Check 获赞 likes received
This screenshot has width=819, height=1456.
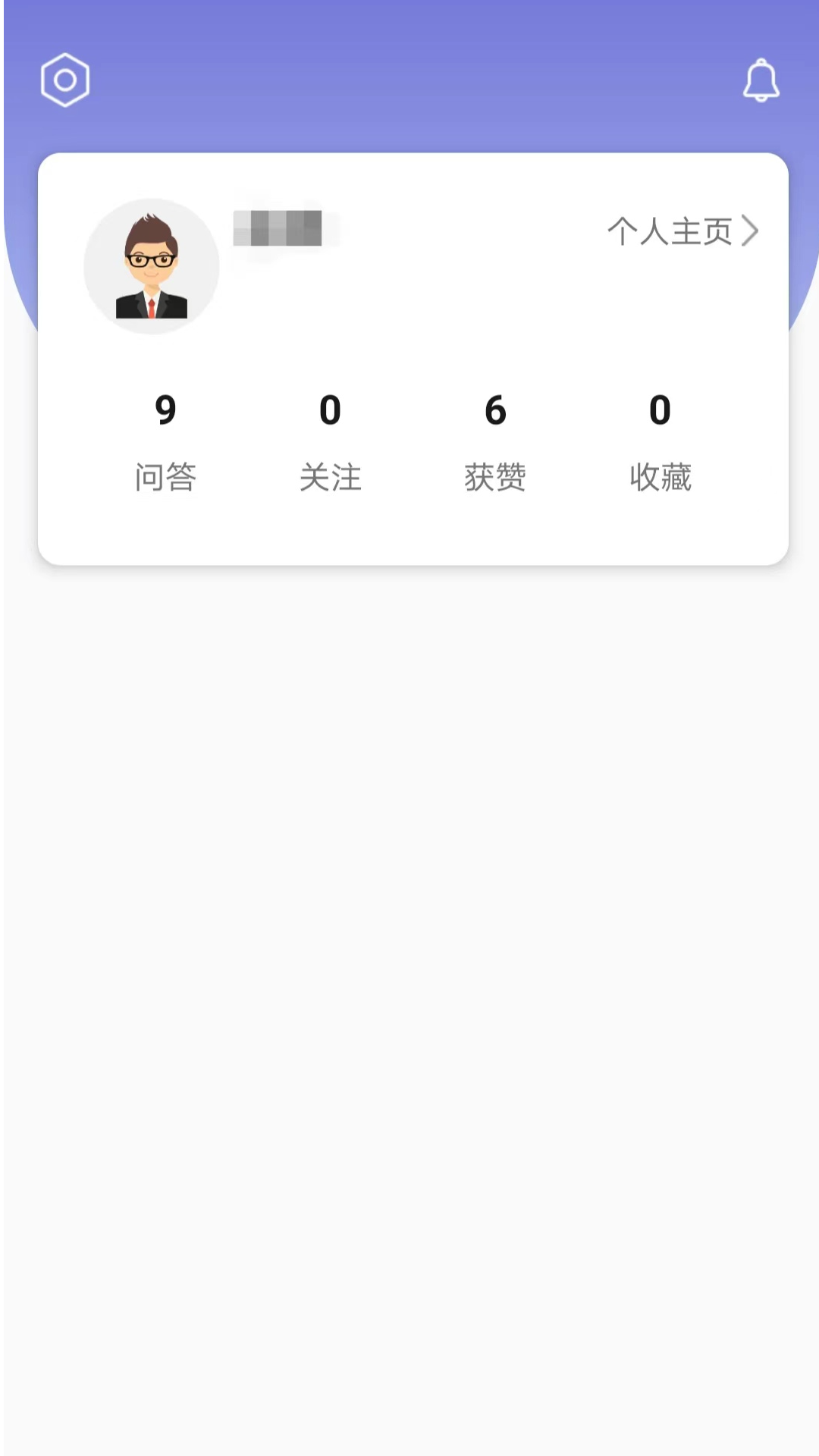tap(495, 442)
